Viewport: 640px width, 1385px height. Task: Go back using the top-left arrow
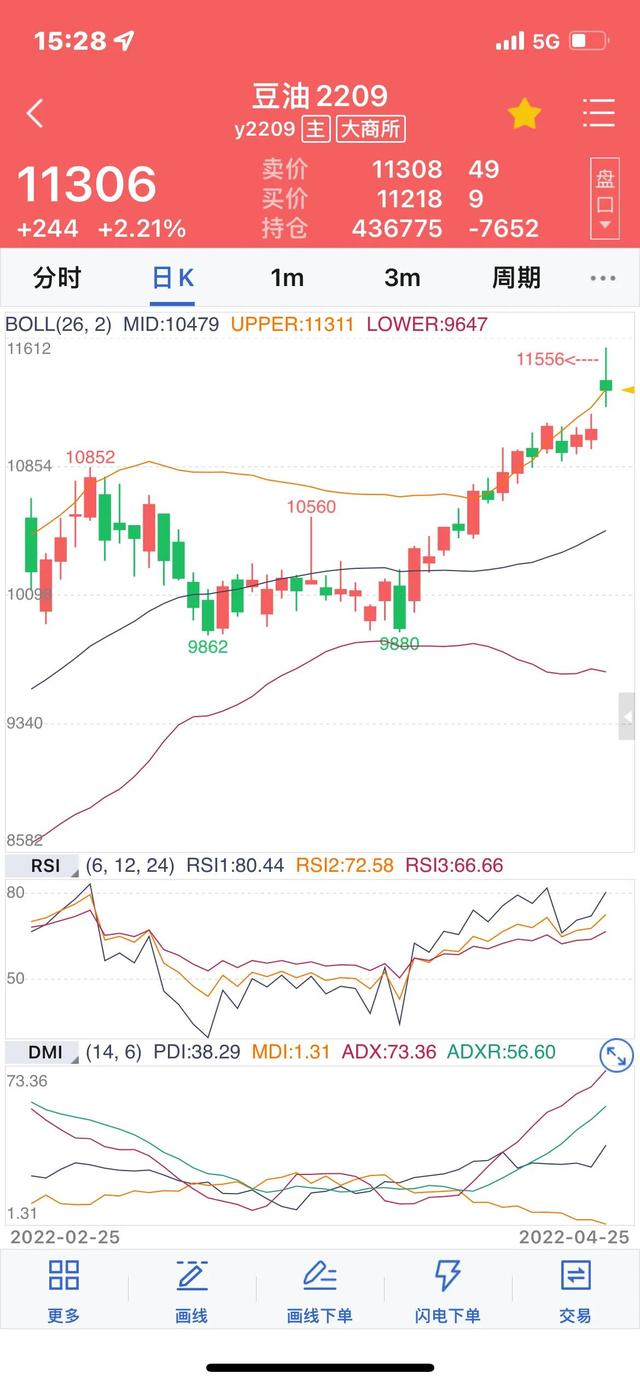(x=35, y=113)
